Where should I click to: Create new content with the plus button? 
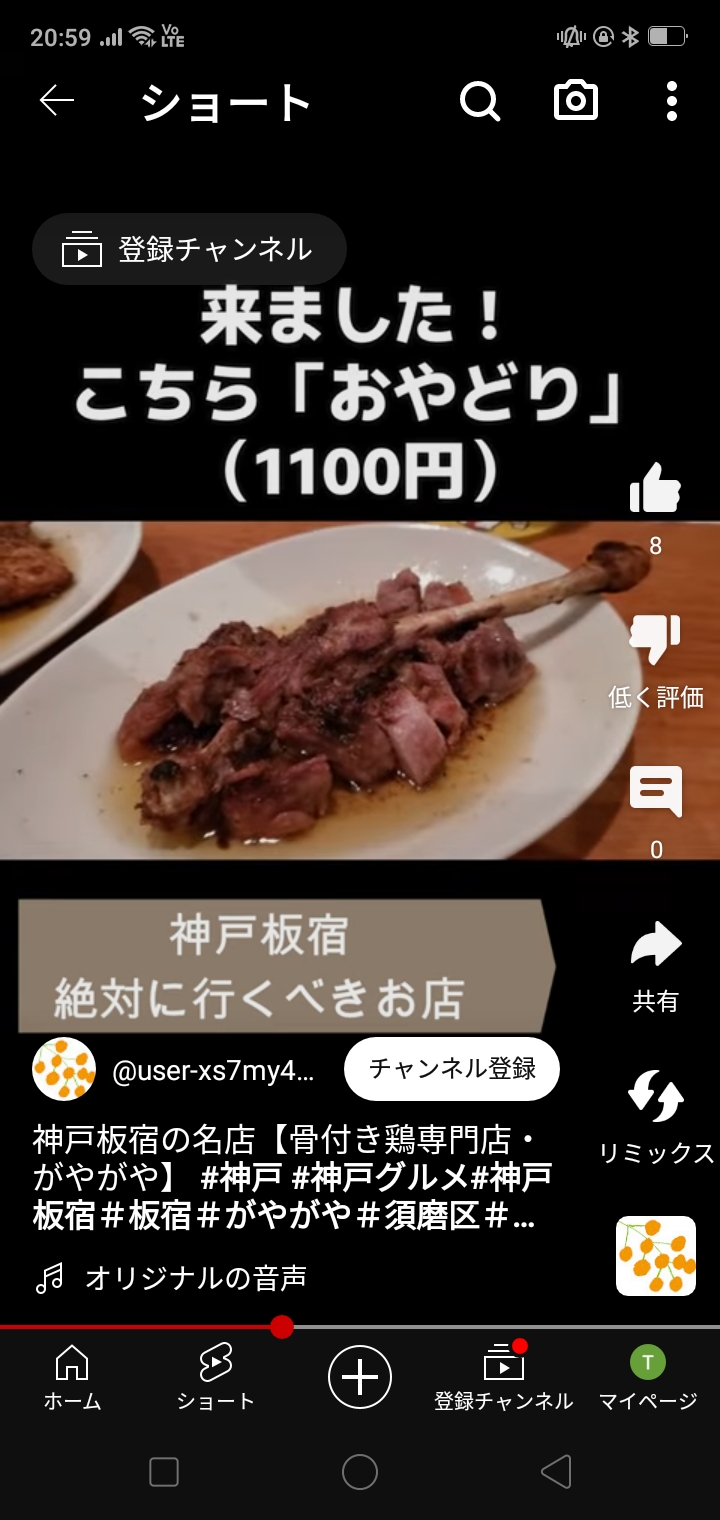pyautogui.click(x=360, y=1377)
